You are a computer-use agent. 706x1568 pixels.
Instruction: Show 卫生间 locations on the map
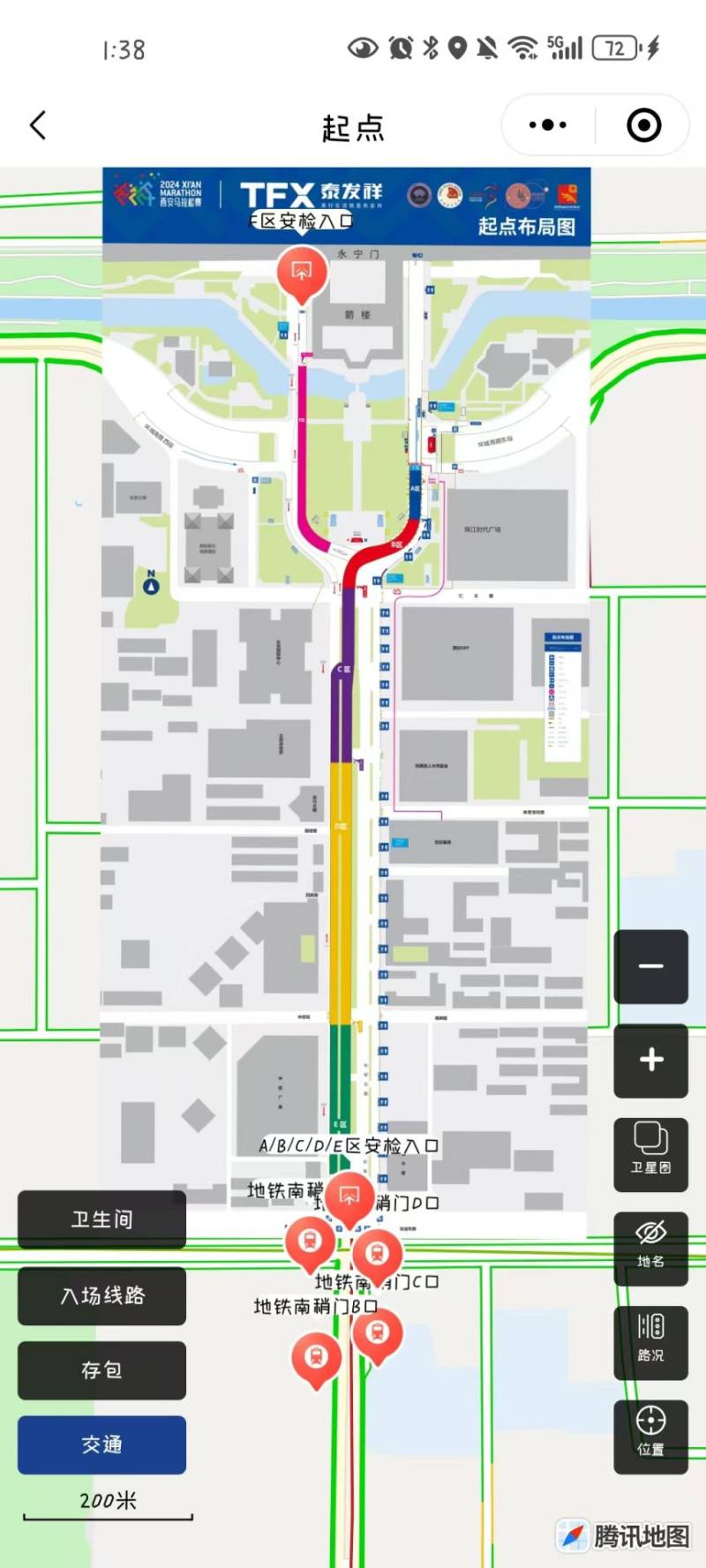101,1219
